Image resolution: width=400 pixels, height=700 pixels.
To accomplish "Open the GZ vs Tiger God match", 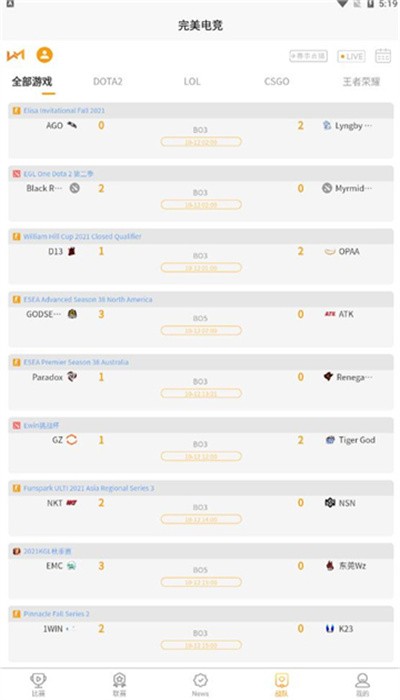I will coord(200,445).
